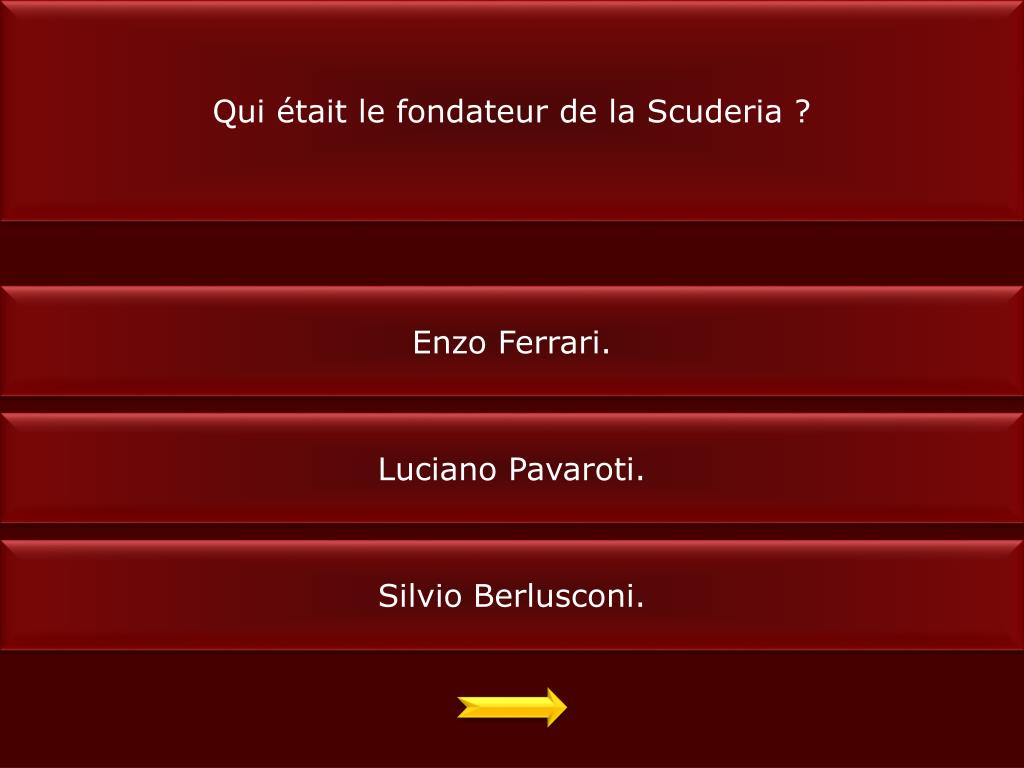Viewport: 1024px width, 768px height.
Task: Select the answer Enzo Ferrari
Action: coord(511,343)
